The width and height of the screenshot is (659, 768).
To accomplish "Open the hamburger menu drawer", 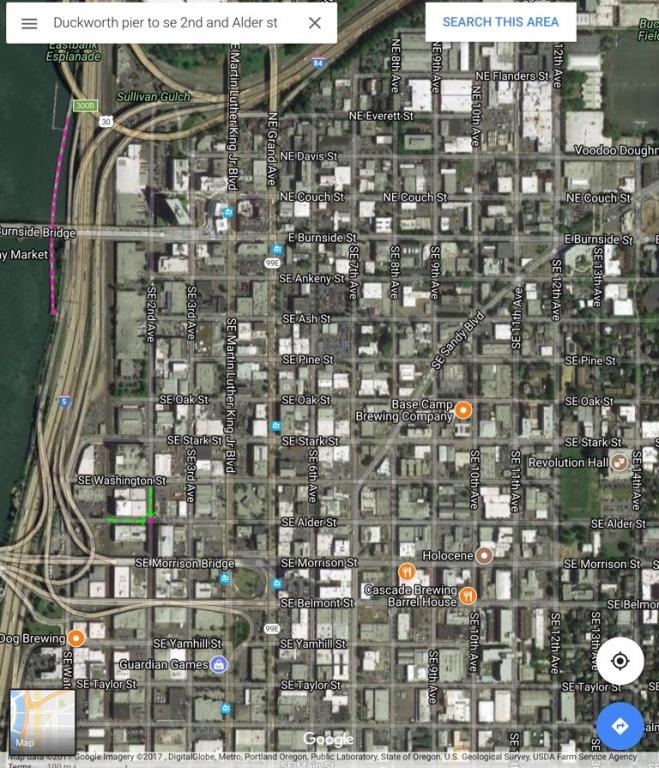I will point(29,23).
